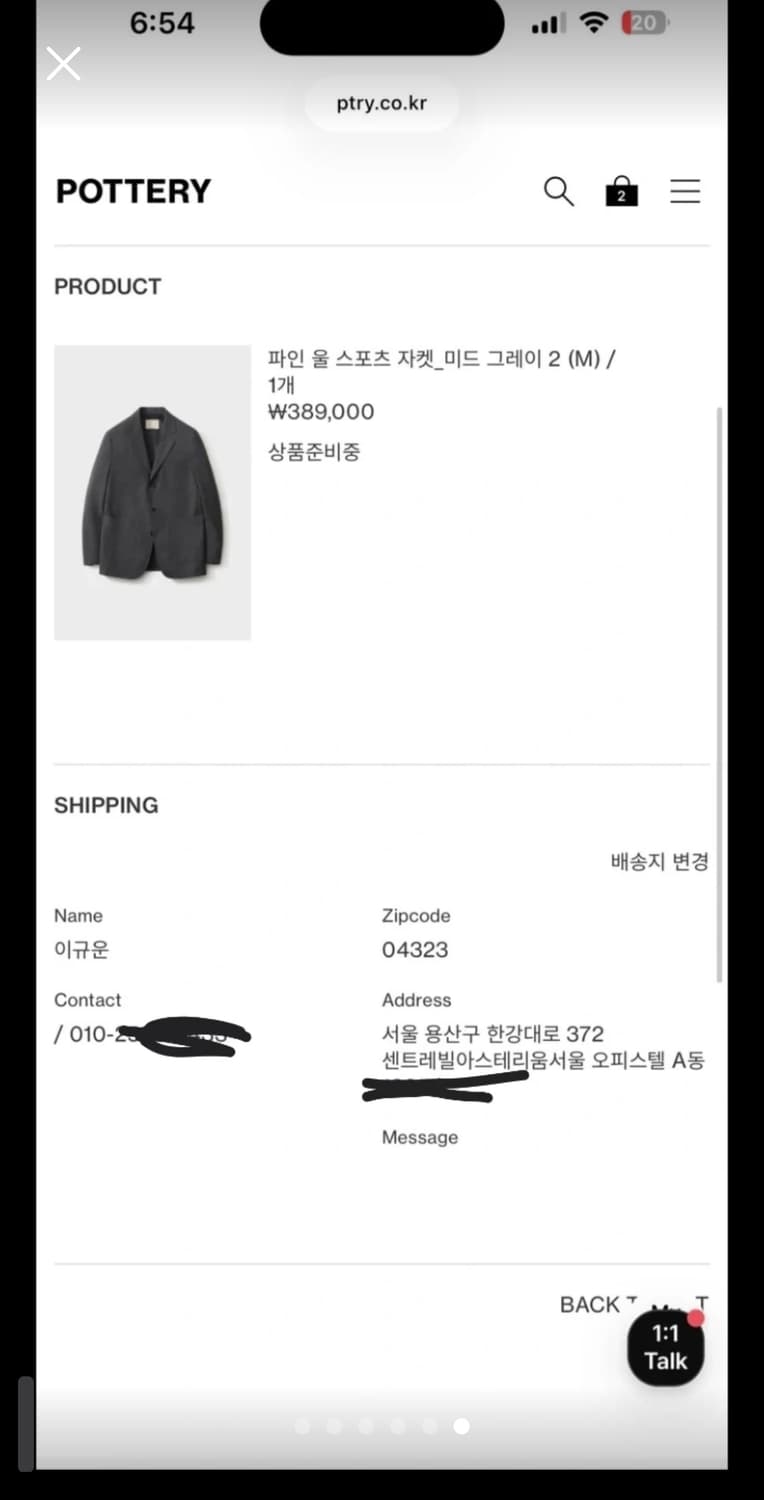This screenshot has width=764, height=1500.
Task: Open the search icon in the header
Action: coord(559,192)
